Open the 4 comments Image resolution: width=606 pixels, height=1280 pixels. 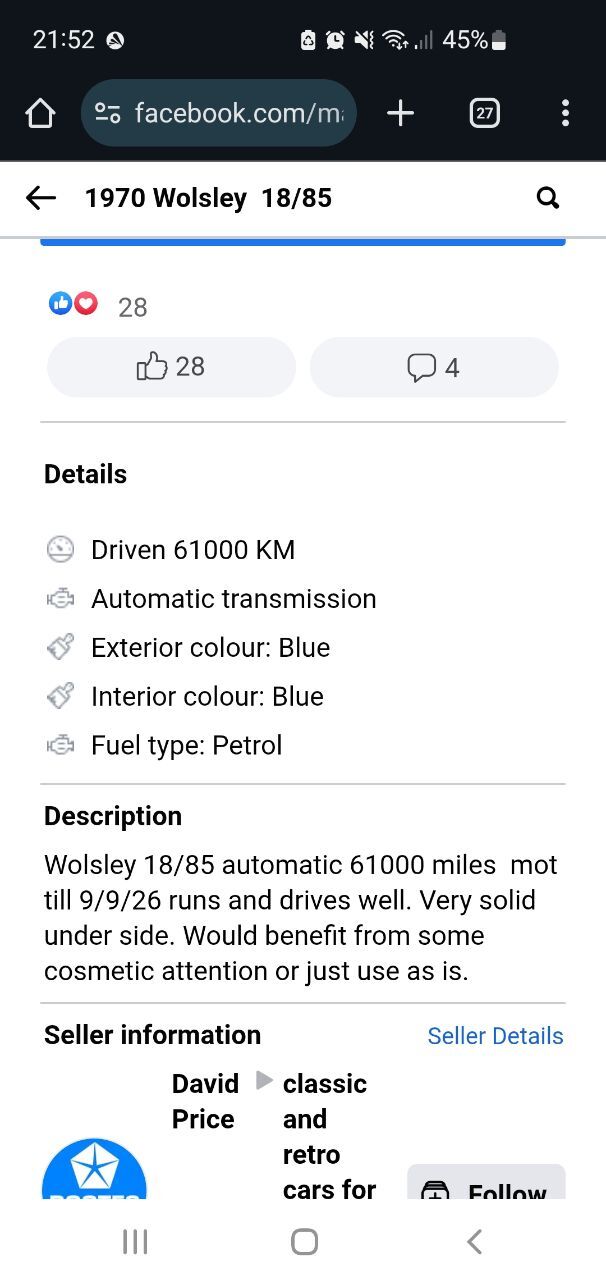[434, 367]
